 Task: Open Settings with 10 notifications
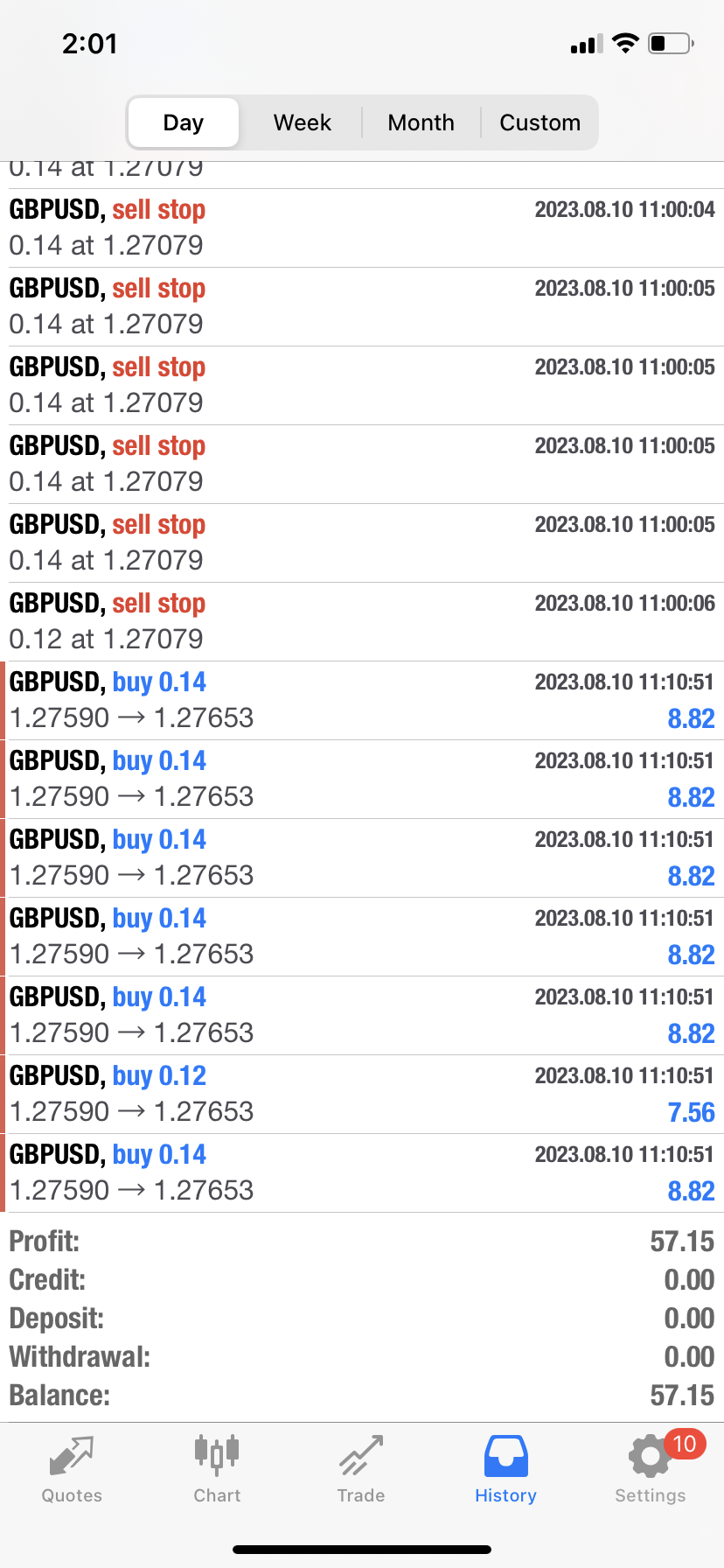(651, 1470)
